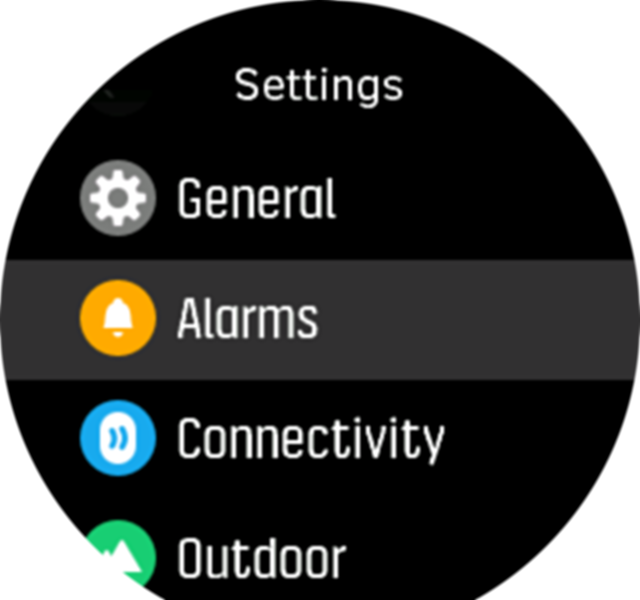This screenshot has height=600, width=640.
Task: Select the Alarms row
Action: (x=247, y=319)
